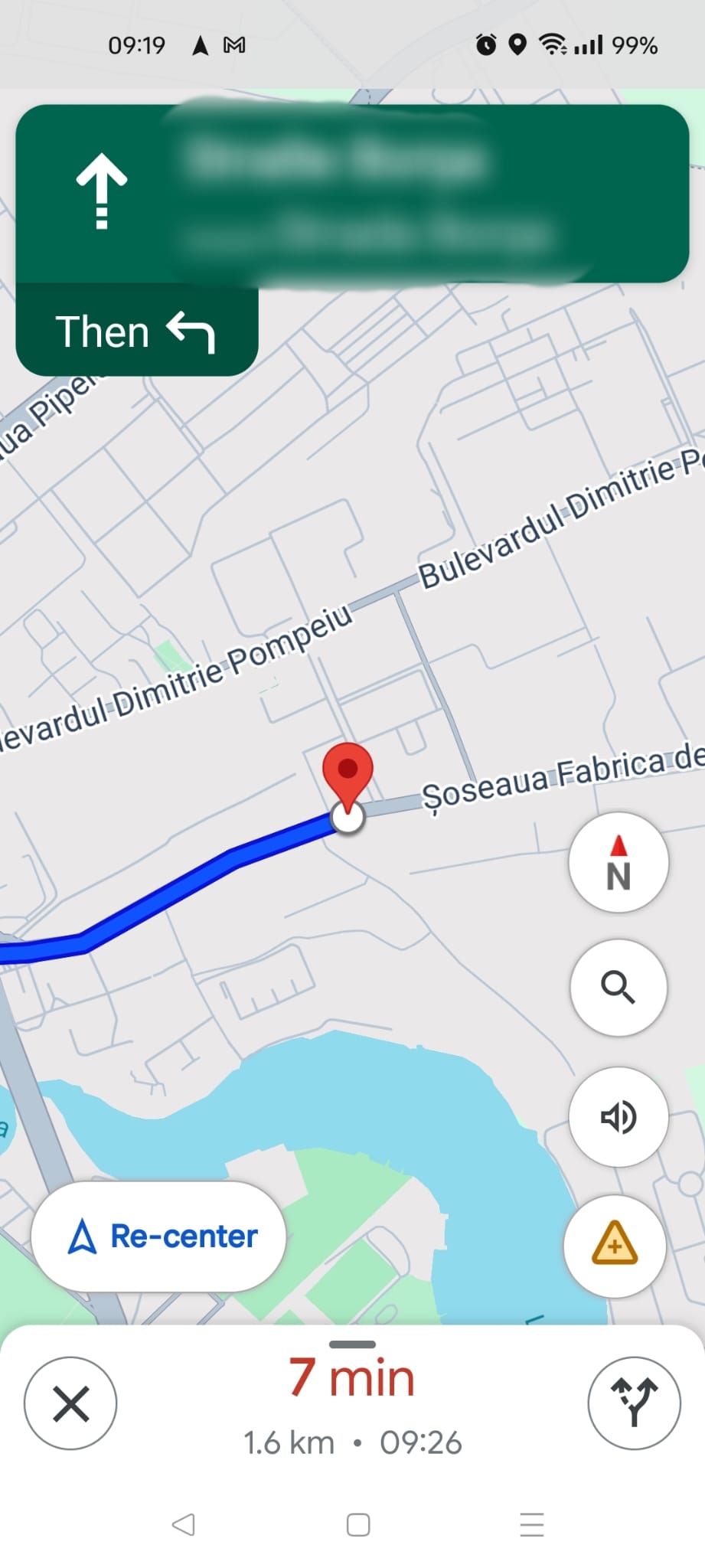
Task: Exit navigation with the X button
Action: click(70, 1403)
